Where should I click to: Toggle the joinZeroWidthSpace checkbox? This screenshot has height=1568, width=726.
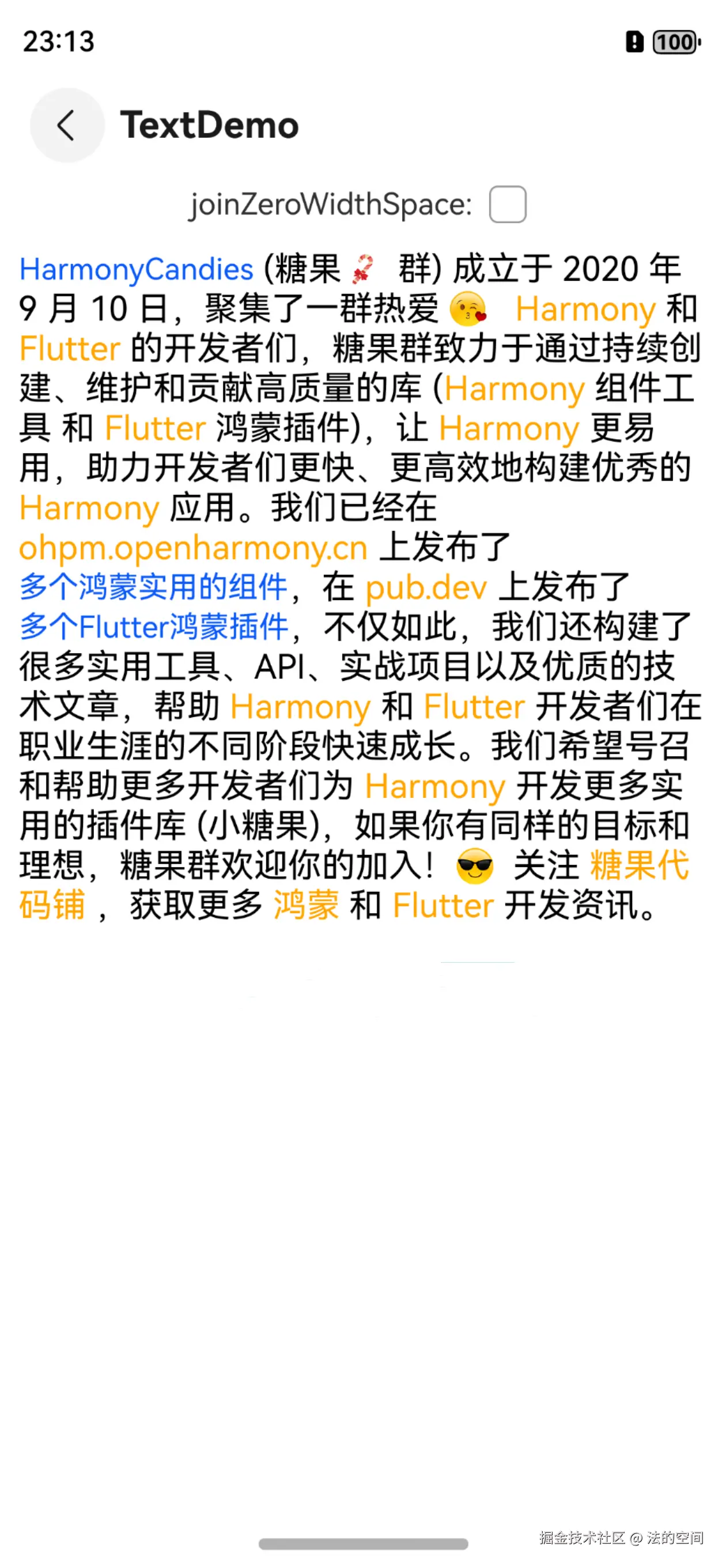tap(507, 204)
